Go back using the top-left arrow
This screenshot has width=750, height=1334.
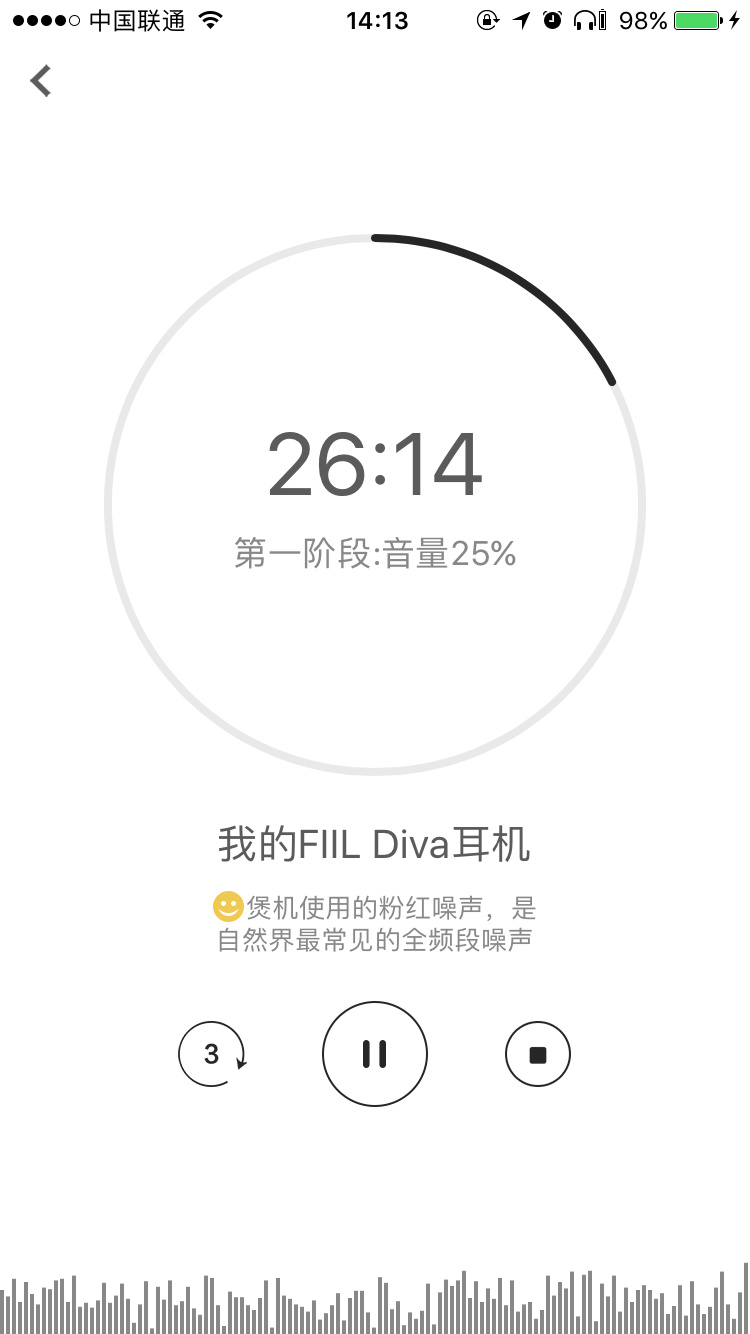coord(41,81)
